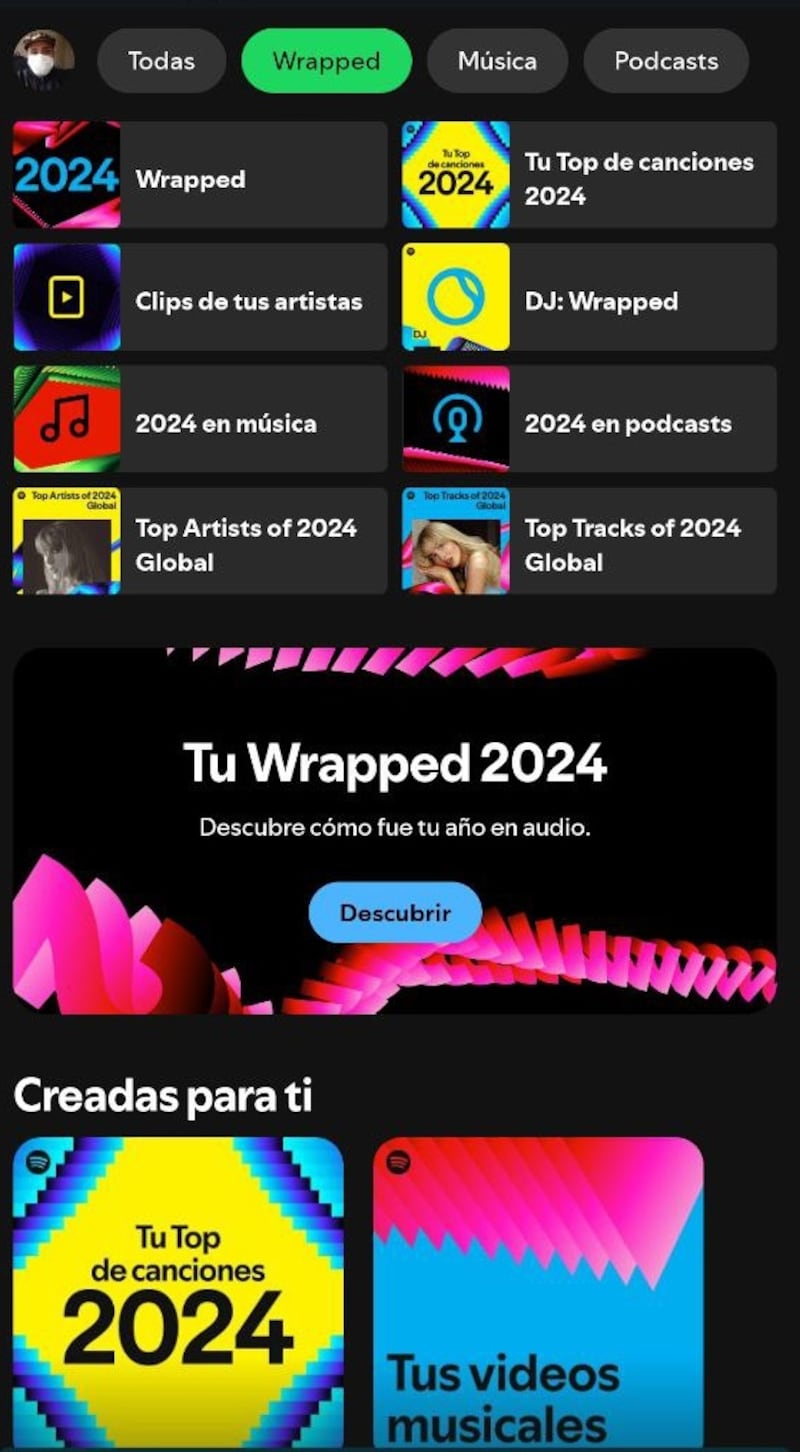Switch to the Podcasts filter
Screen dimensions: 800x1452
[666, 61]
